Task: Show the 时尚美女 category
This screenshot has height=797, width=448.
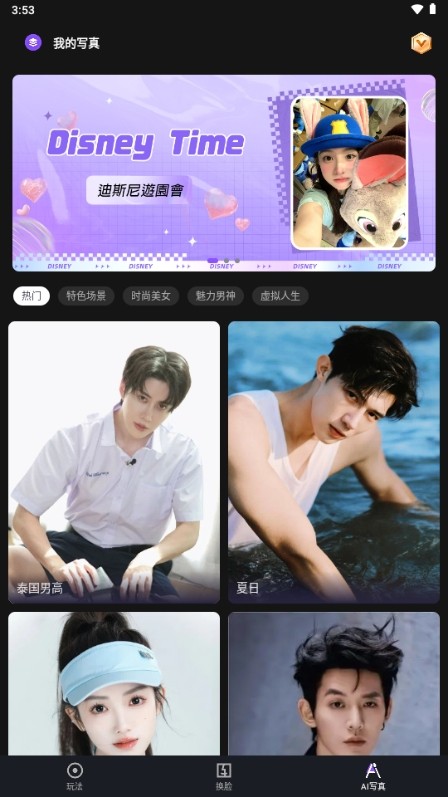Action: [151, 296]
